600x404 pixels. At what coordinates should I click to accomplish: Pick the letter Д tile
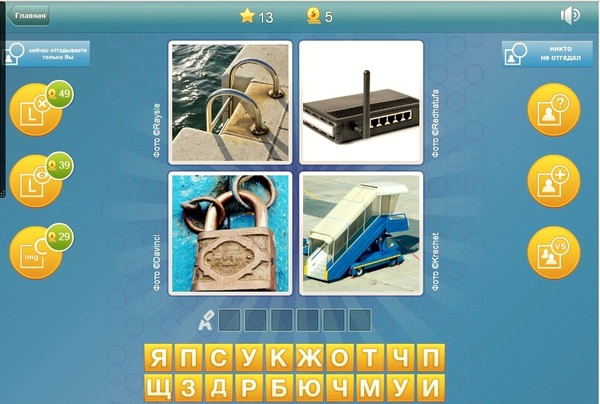tap(218, 387)
